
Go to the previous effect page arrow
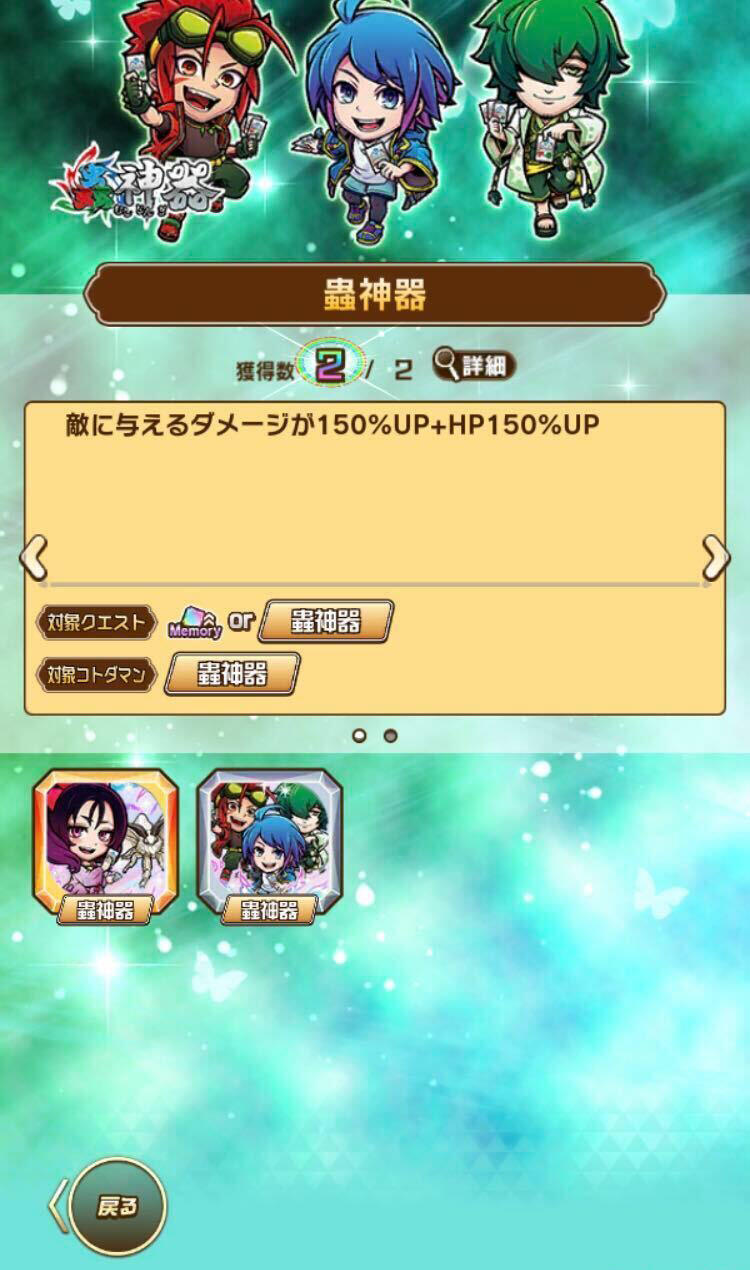coord(33,557)
